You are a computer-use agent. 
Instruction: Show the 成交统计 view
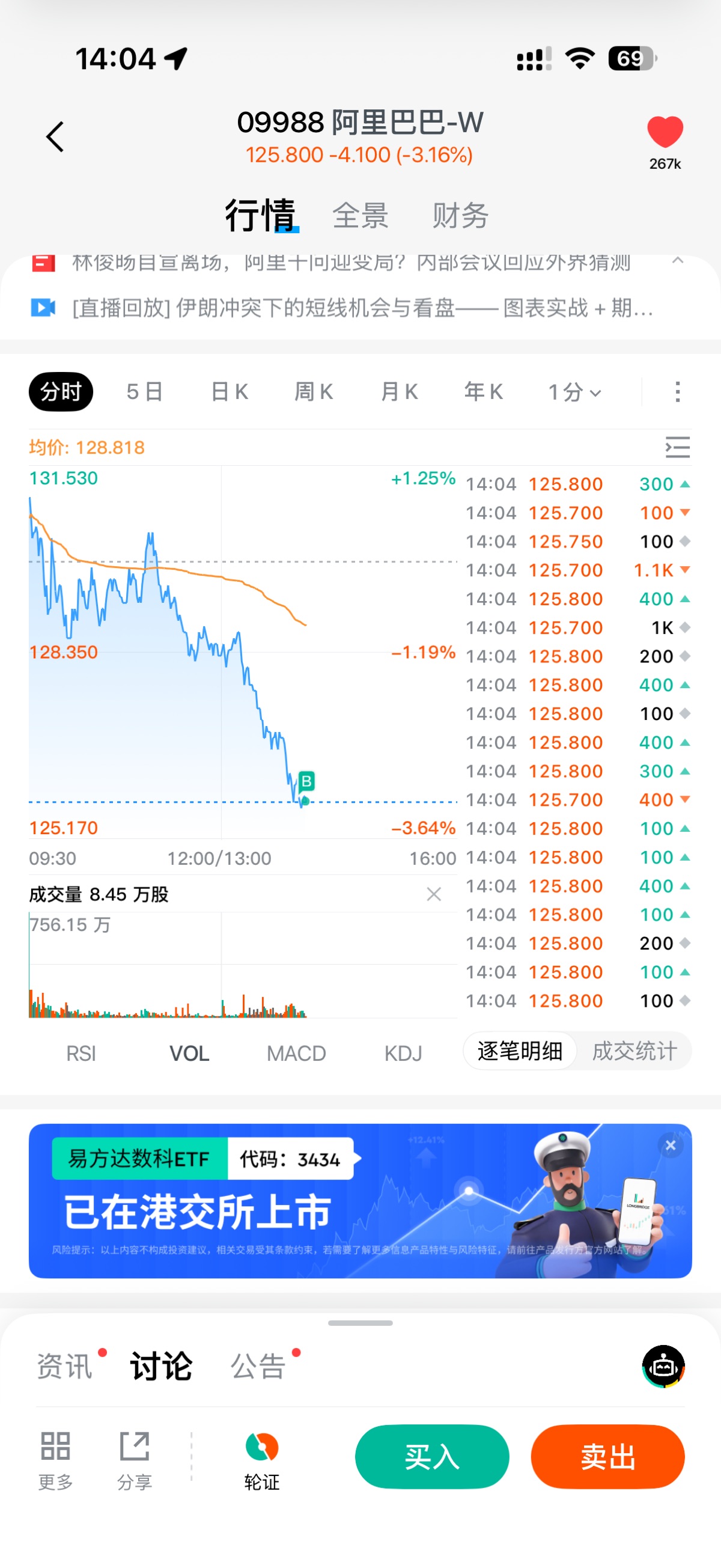634,1051
